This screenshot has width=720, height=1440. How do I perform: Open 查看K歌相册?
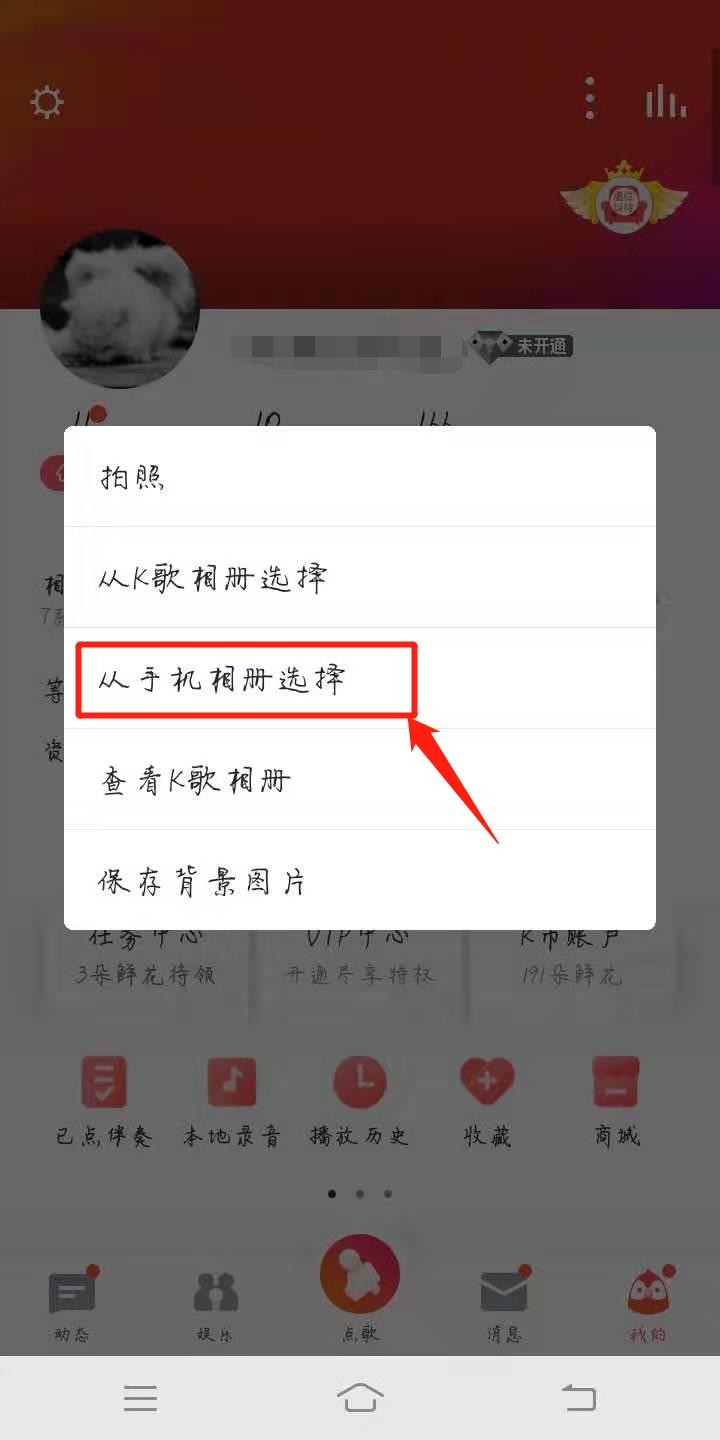pyautogui.click(x=360, y=780)
